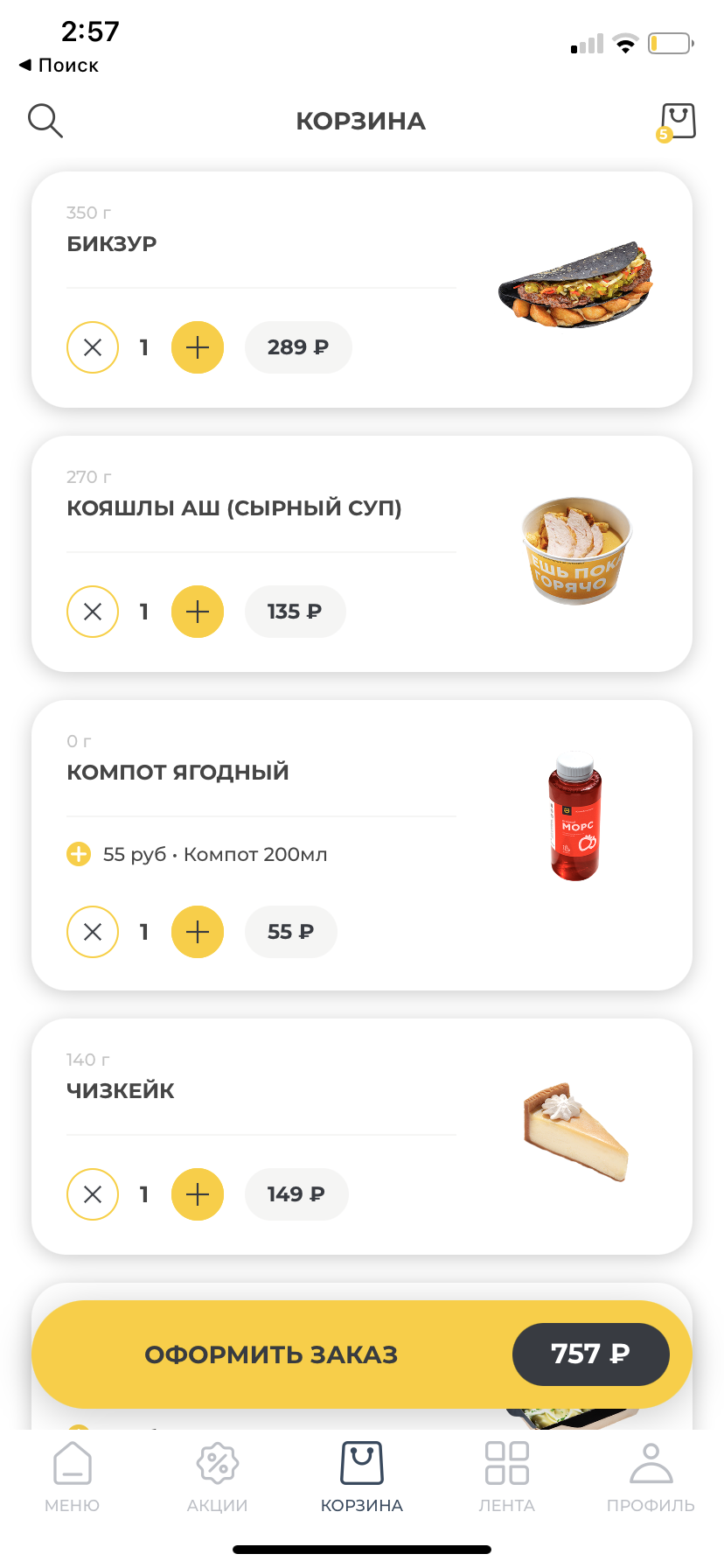Open the cart bag icon with badge

(678, 121)
